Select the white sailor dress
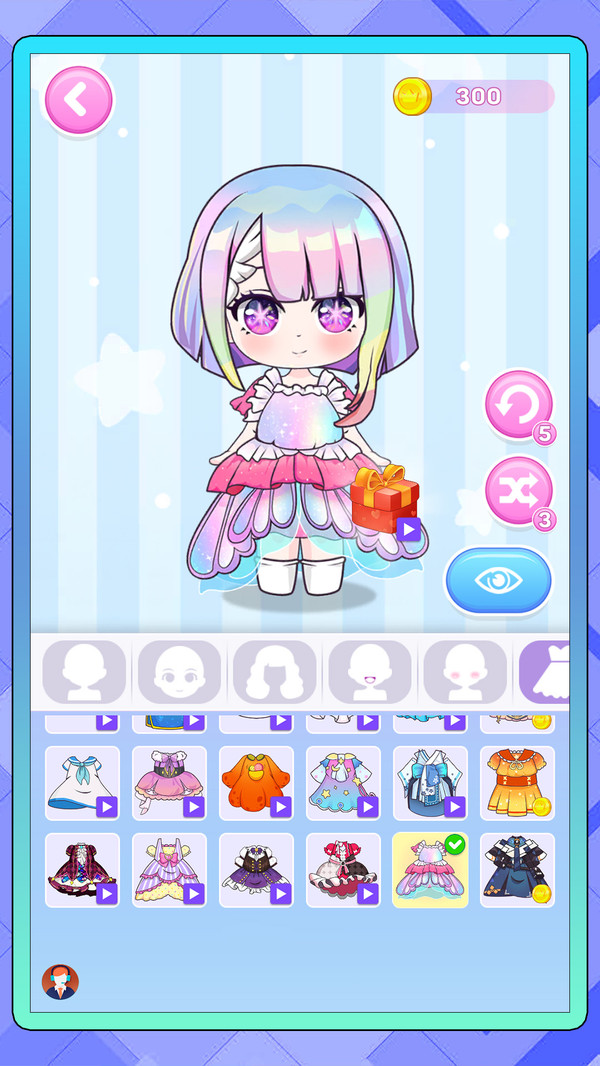 point(82,783)
